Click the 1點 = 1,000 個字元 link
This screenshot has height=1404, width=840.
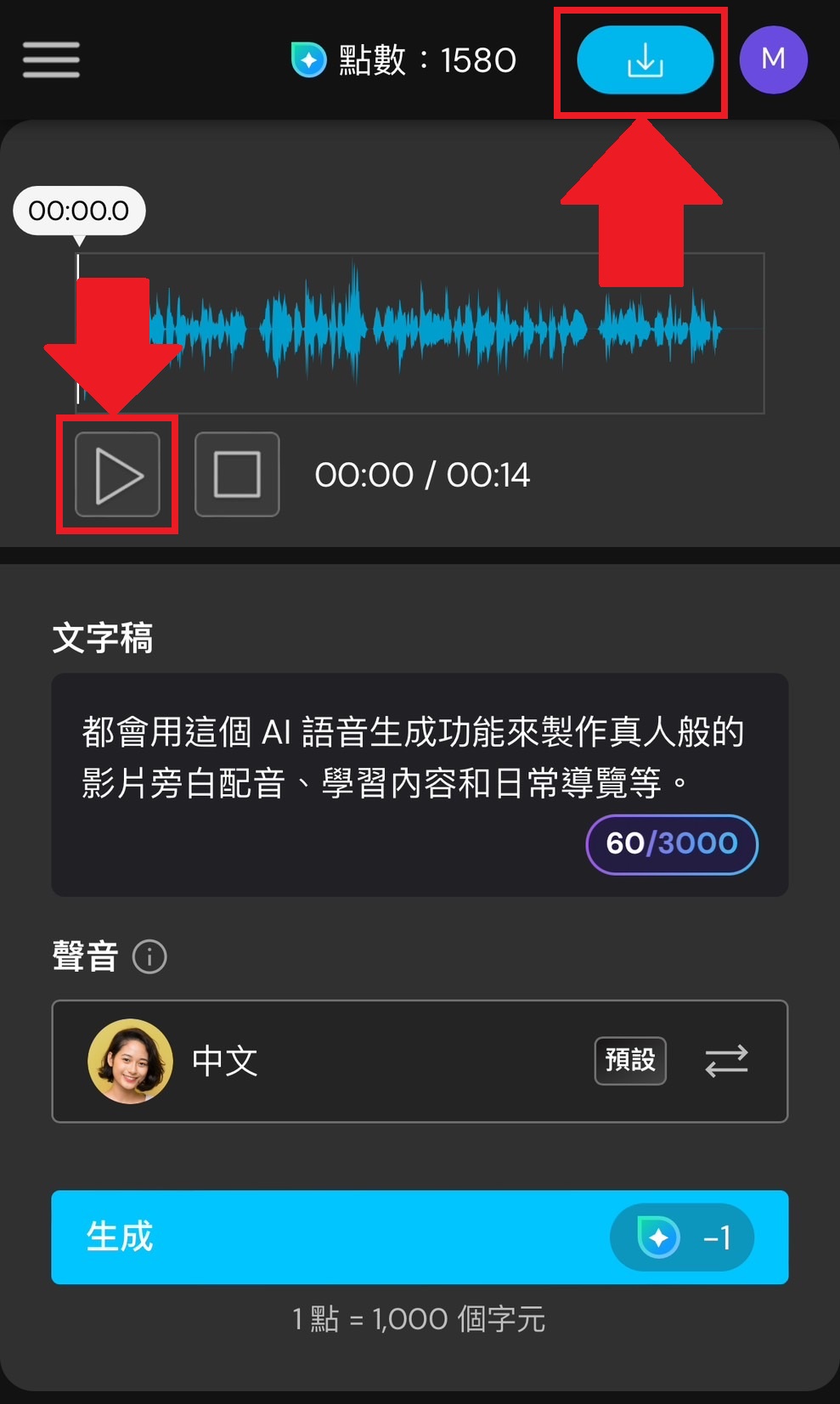point(420,1318)
